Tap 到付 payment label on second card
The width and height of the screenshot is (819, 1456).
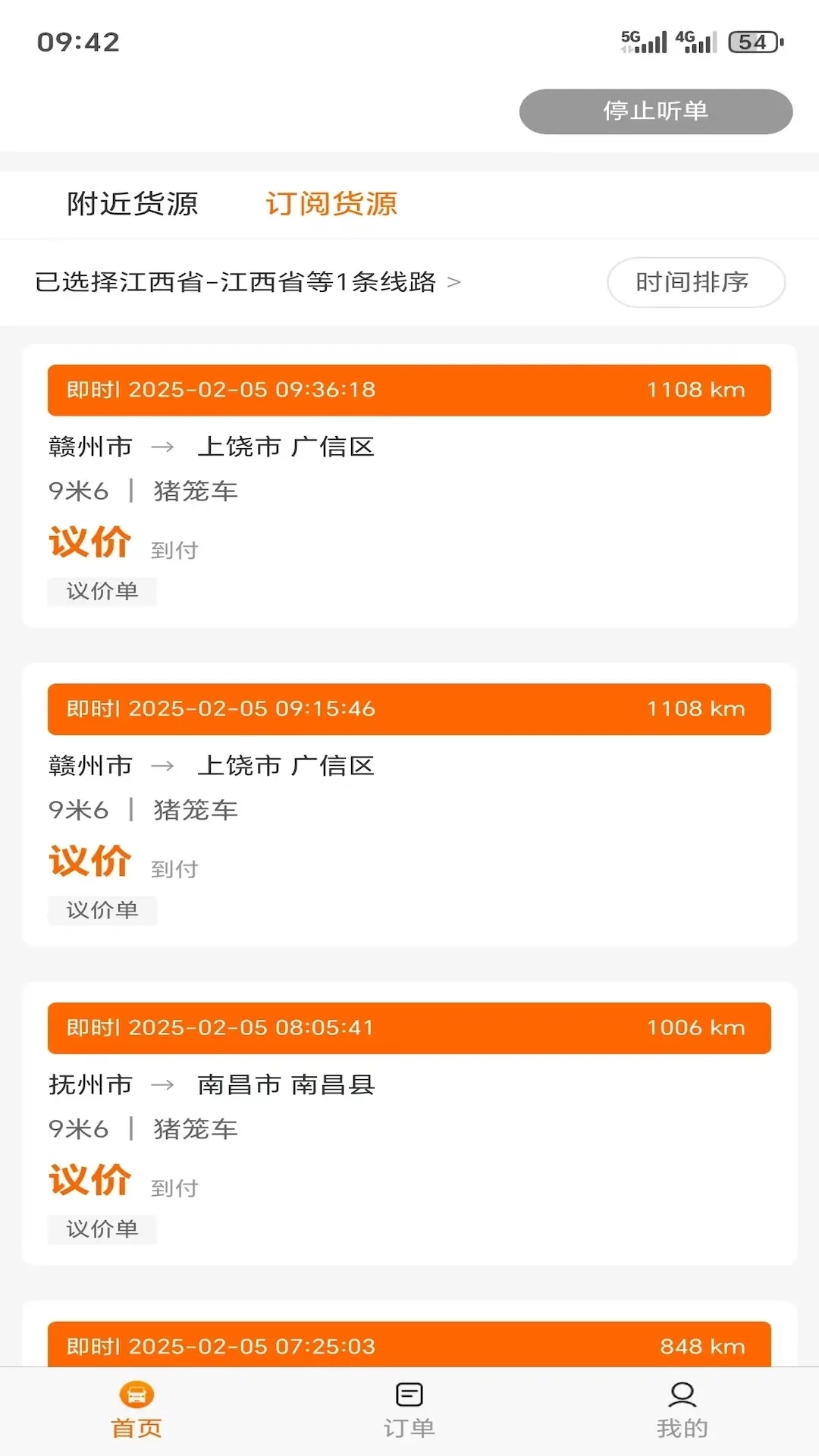174,867
